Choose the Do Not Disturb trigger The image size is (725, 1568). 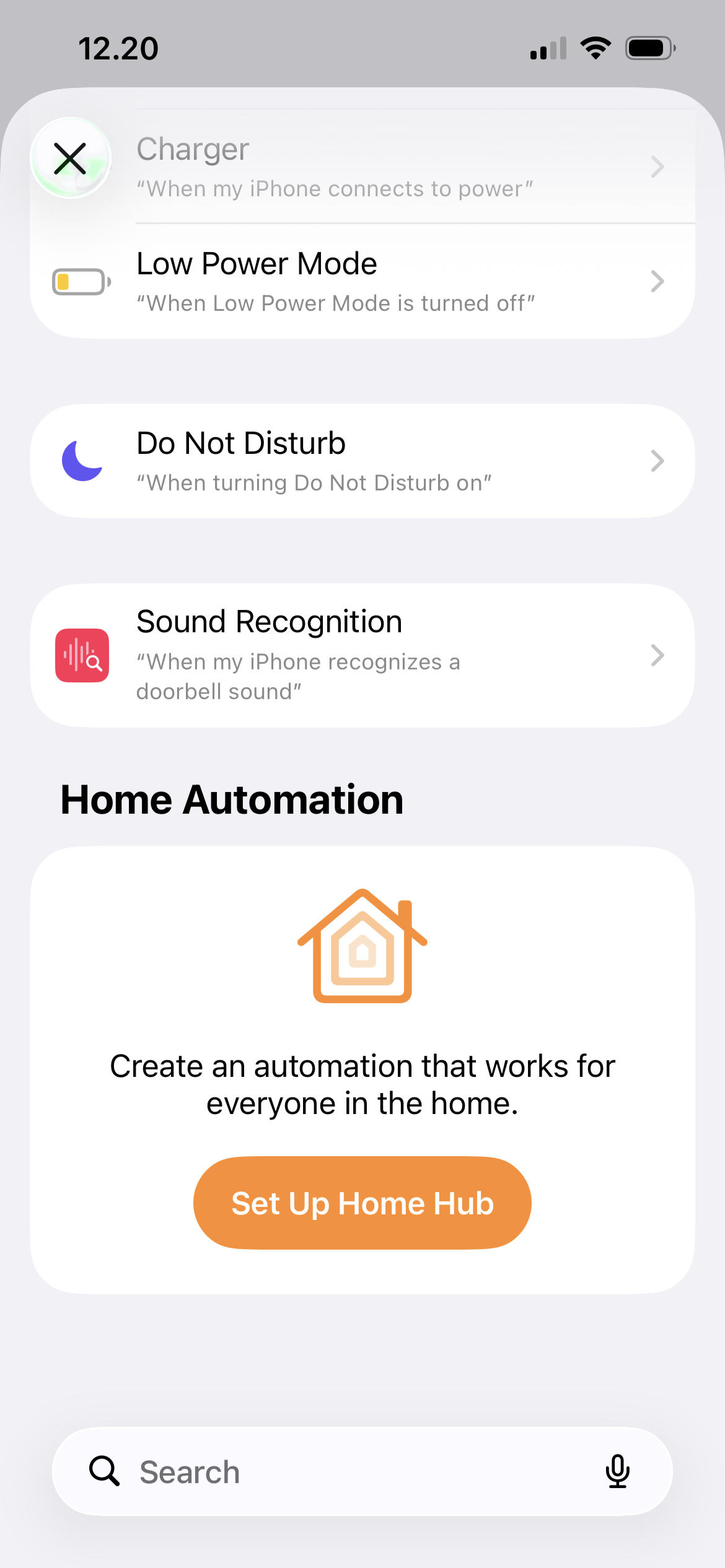click(362, 461)
